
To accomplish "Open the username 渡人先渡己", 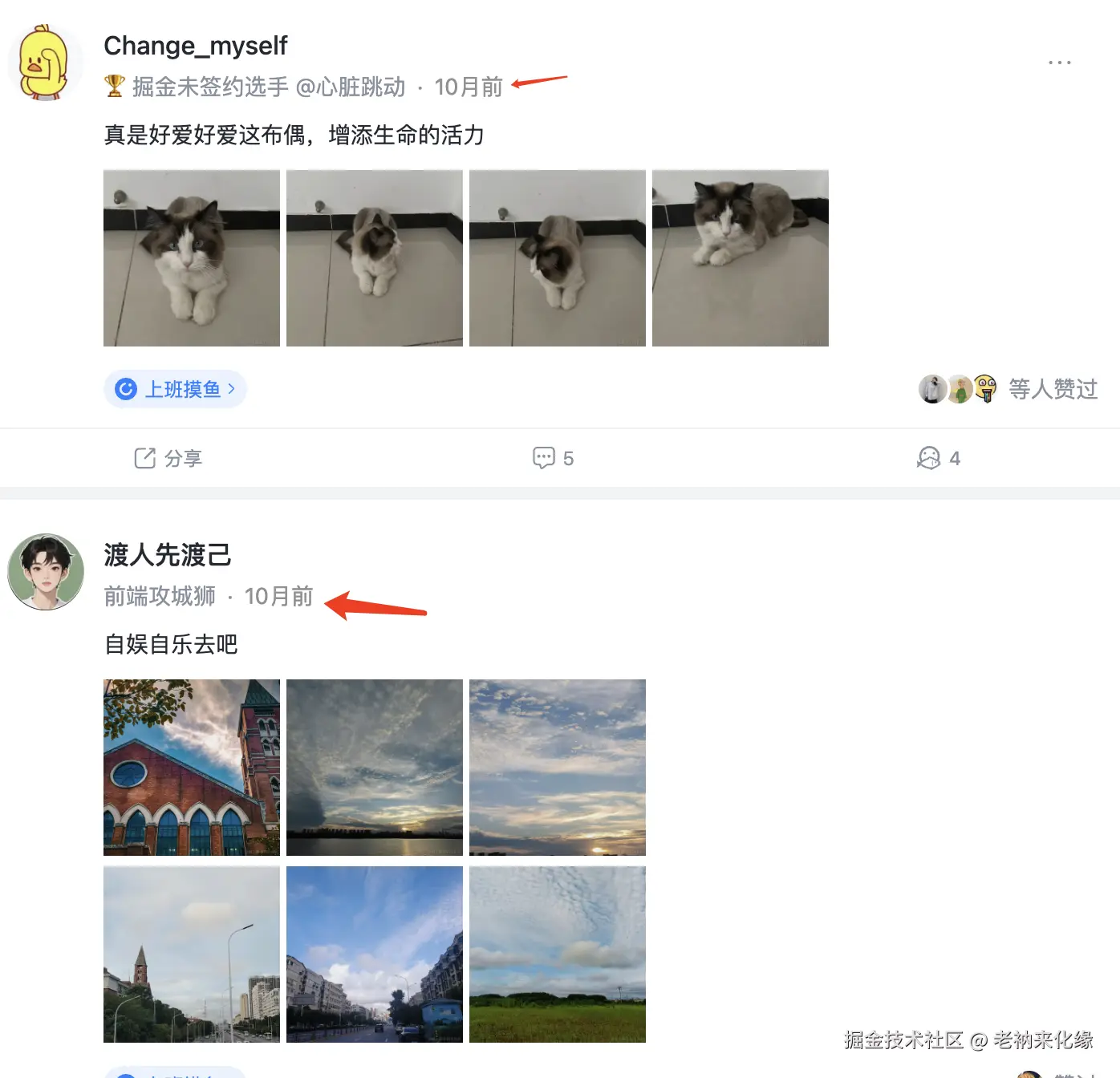I will (167, 554).
